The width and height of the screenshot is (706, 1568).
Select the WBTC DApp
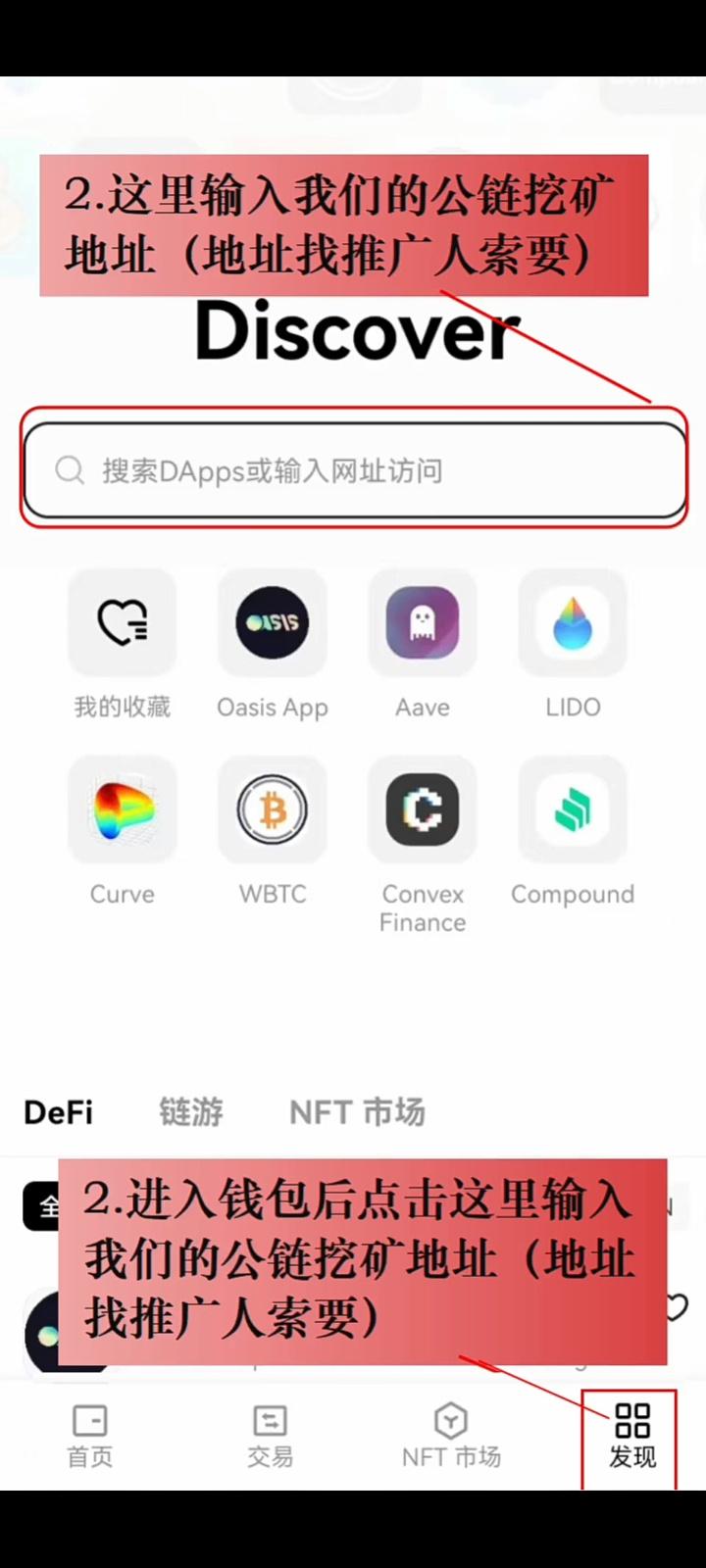point(273,810)
